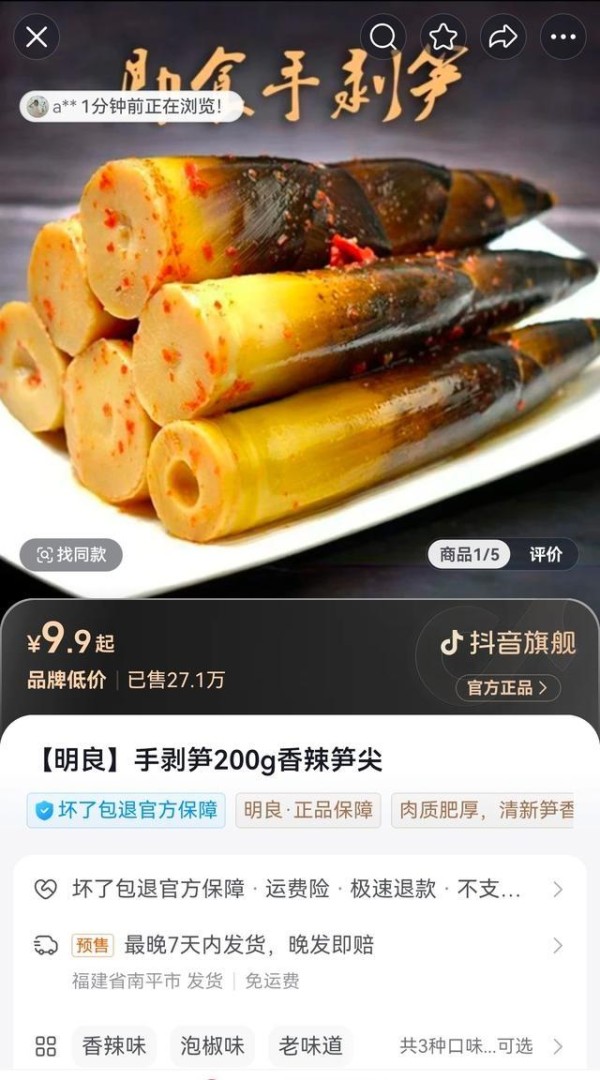Viewport: 600px width, 1080px height.
Task: Close the product page
Action: (x=37, y=37)
